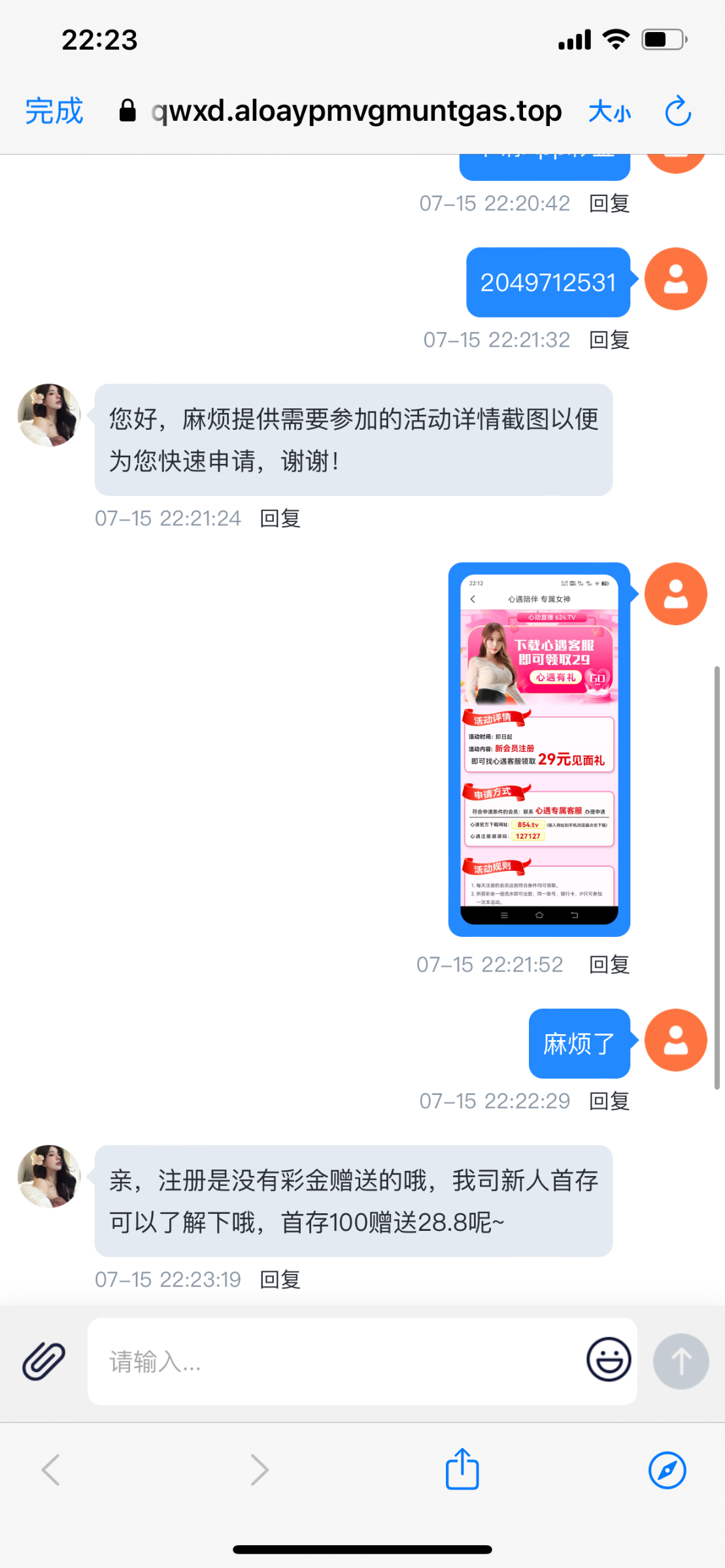Send the message with the arrow button
Image resolution: width=725 pixels, height=1568 pixels.
681,1362
